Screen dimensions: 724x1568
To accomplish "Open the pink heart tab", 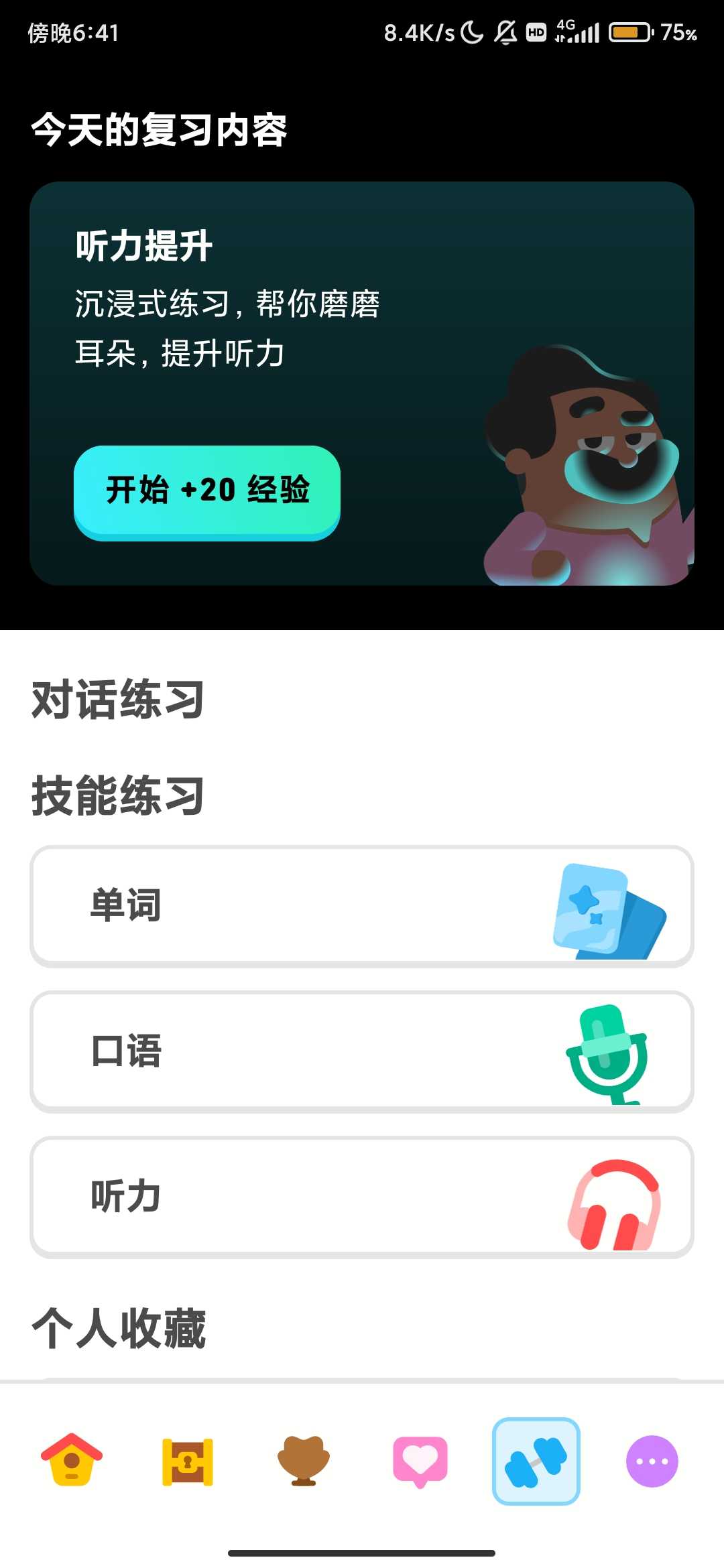I will 420,1461.
